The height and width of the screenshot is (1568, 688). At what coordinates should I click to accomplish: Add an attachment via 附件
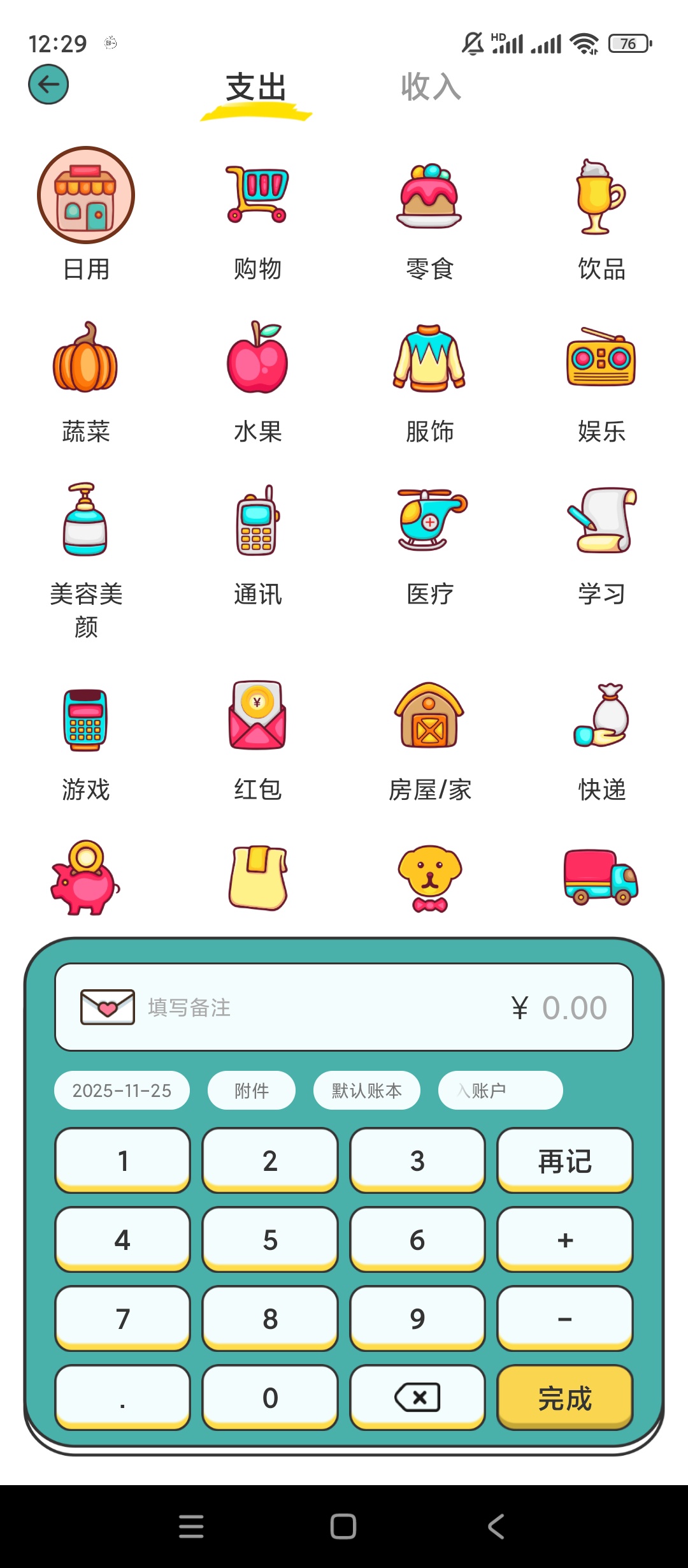pyautogui.click(x=252, y=1091)
